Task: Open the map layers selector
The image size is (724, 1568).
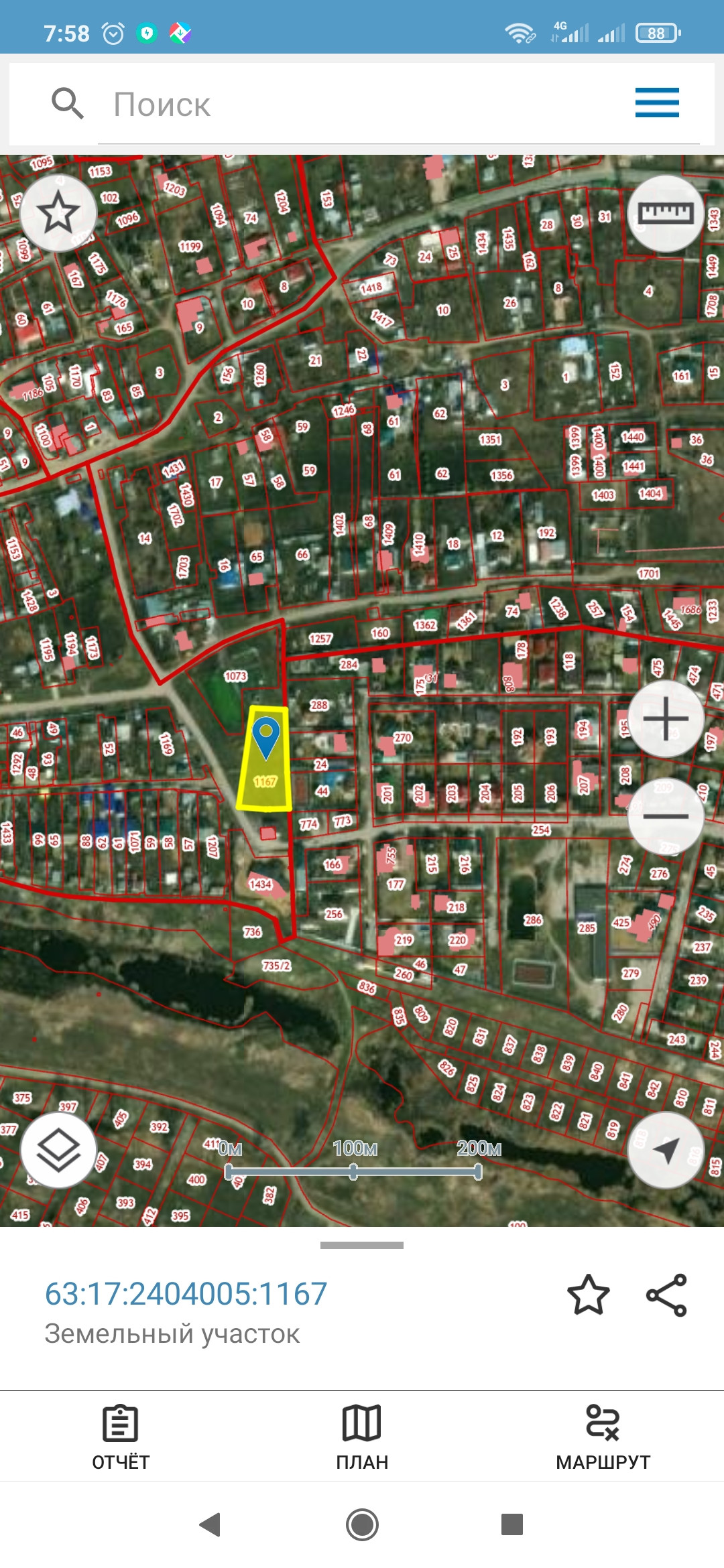Action: 58,1150
